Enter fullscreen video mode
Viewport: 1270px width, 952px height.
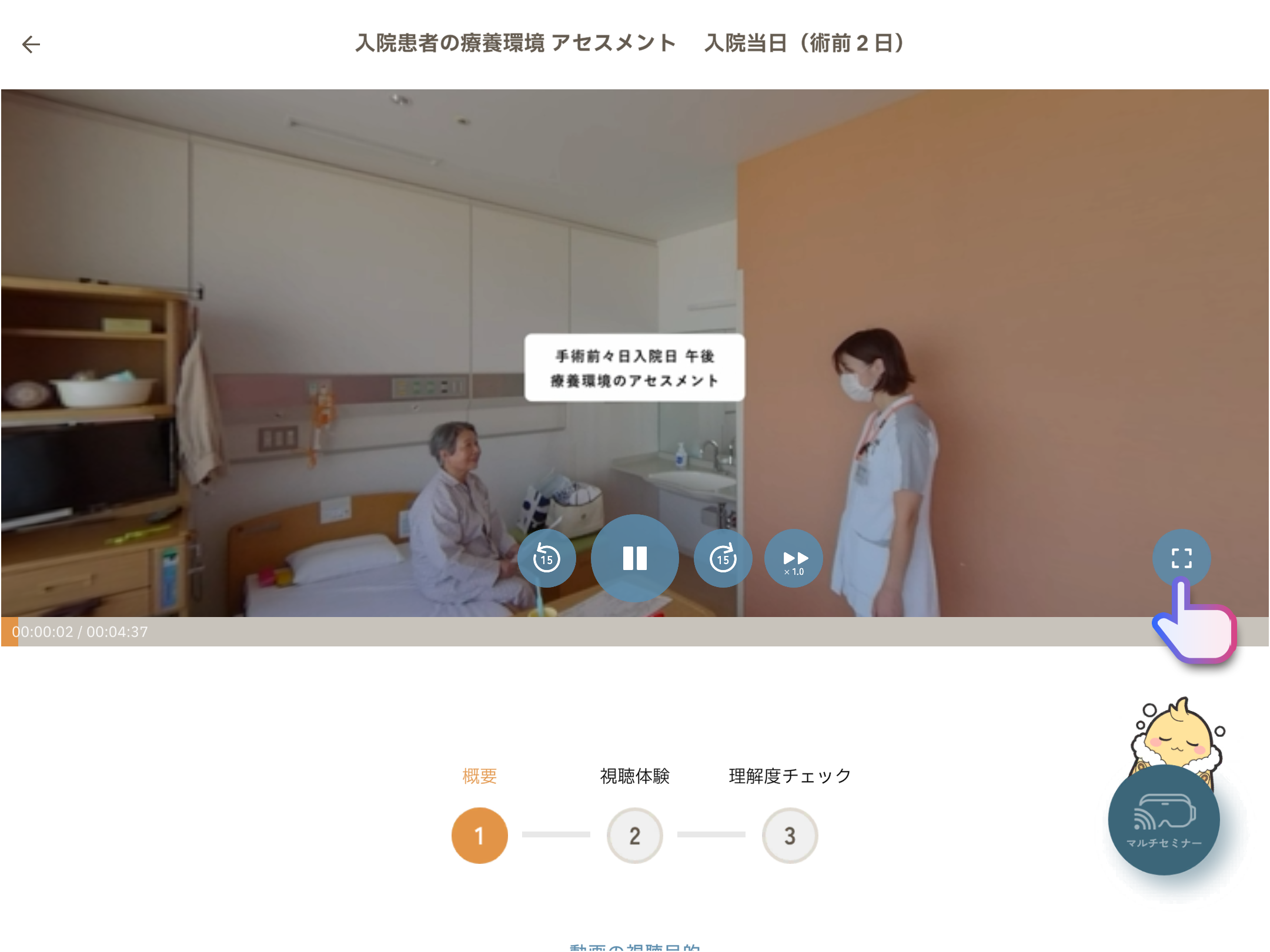tap(1181, 558)
